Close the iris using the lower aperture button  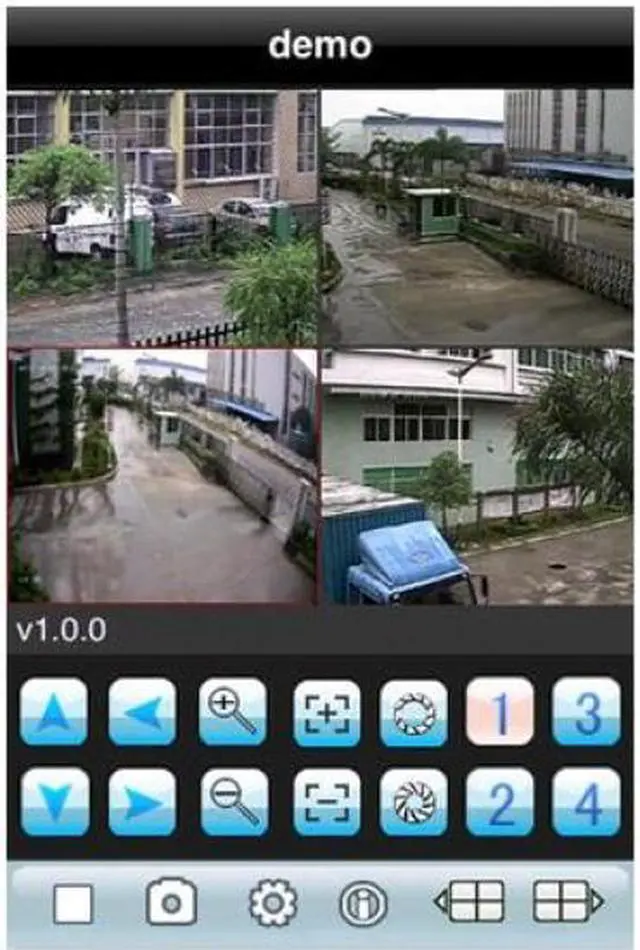pyautogui.click(x=414, y=802)
